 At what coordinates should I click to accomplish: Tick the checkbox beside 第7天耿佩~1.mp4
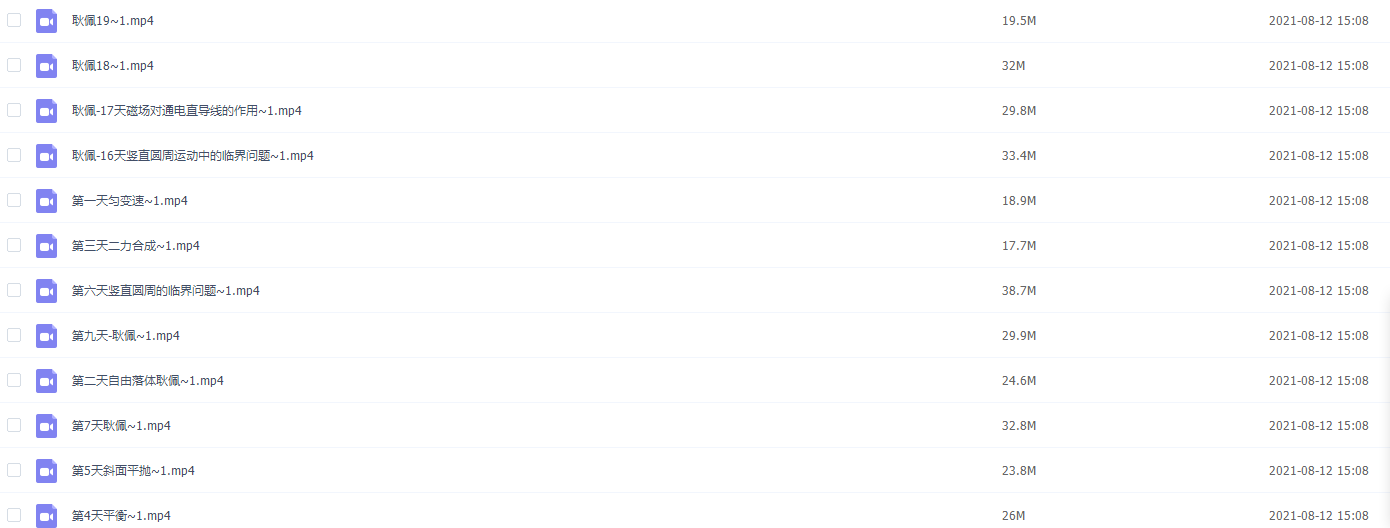pyautogui.click(x=14, y=425)
